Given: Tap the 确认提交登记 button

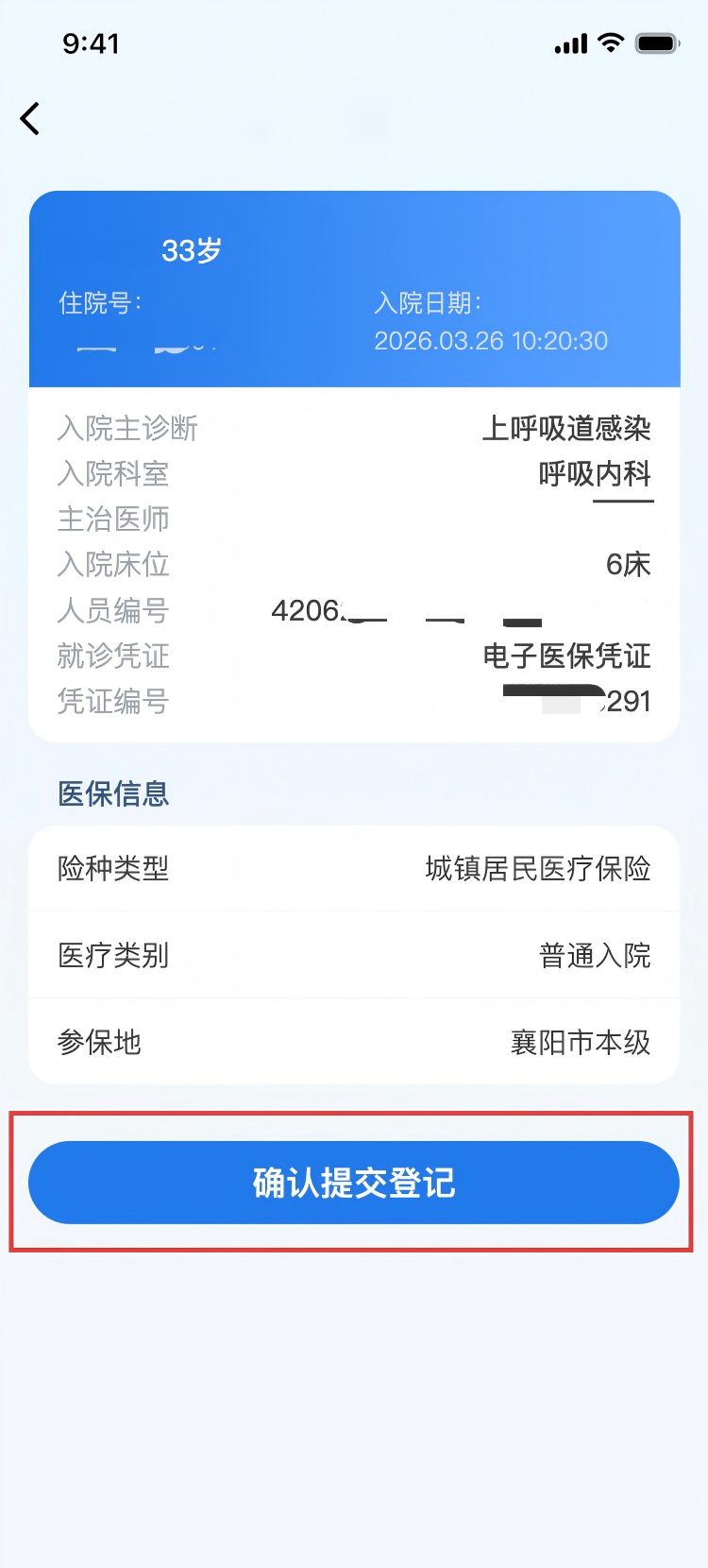Looking at the screenshot, I should (354, 1183).
